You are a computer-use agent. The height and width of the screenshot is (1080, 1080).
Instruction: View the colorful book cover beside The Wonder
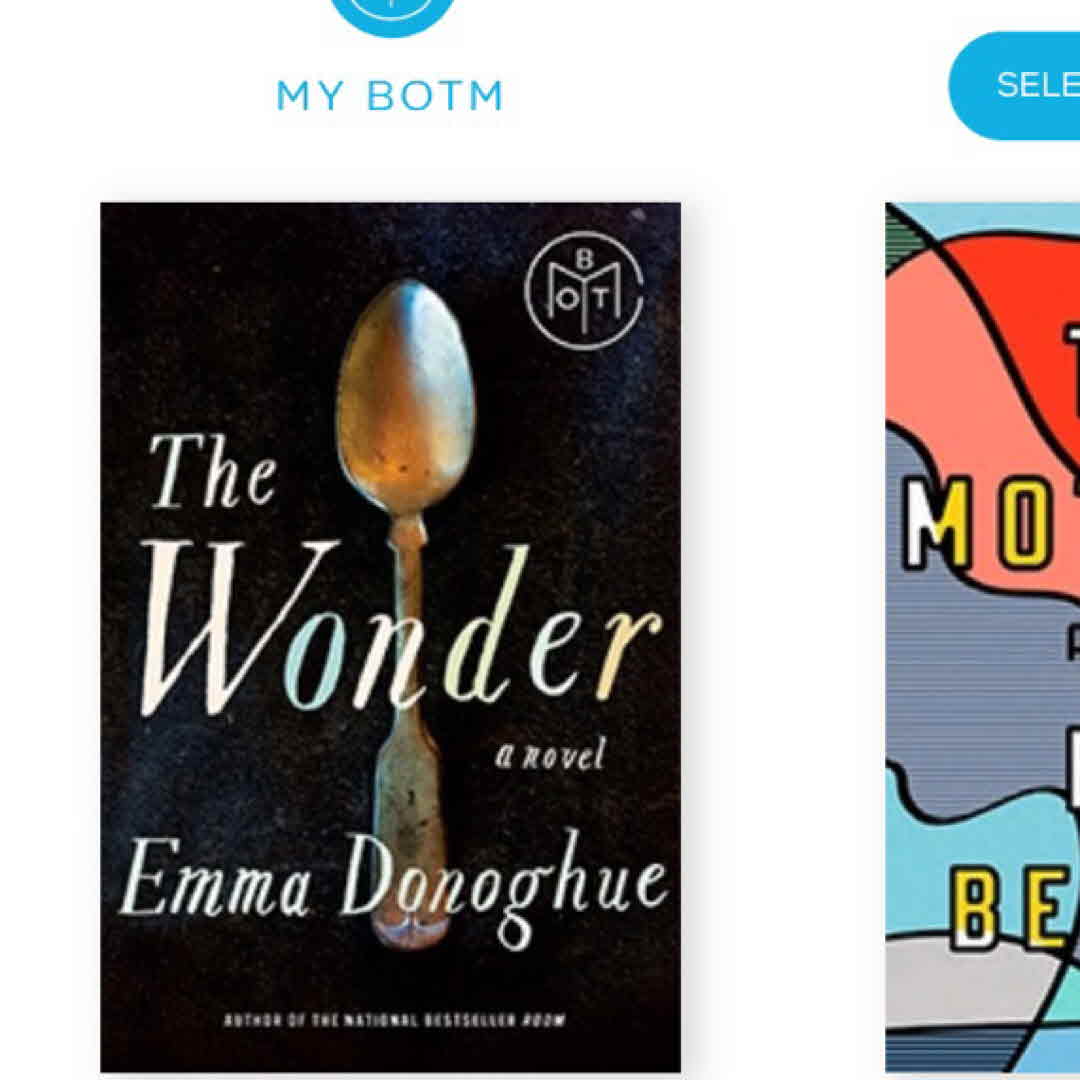pyautogui.click(x=984, y=636)
